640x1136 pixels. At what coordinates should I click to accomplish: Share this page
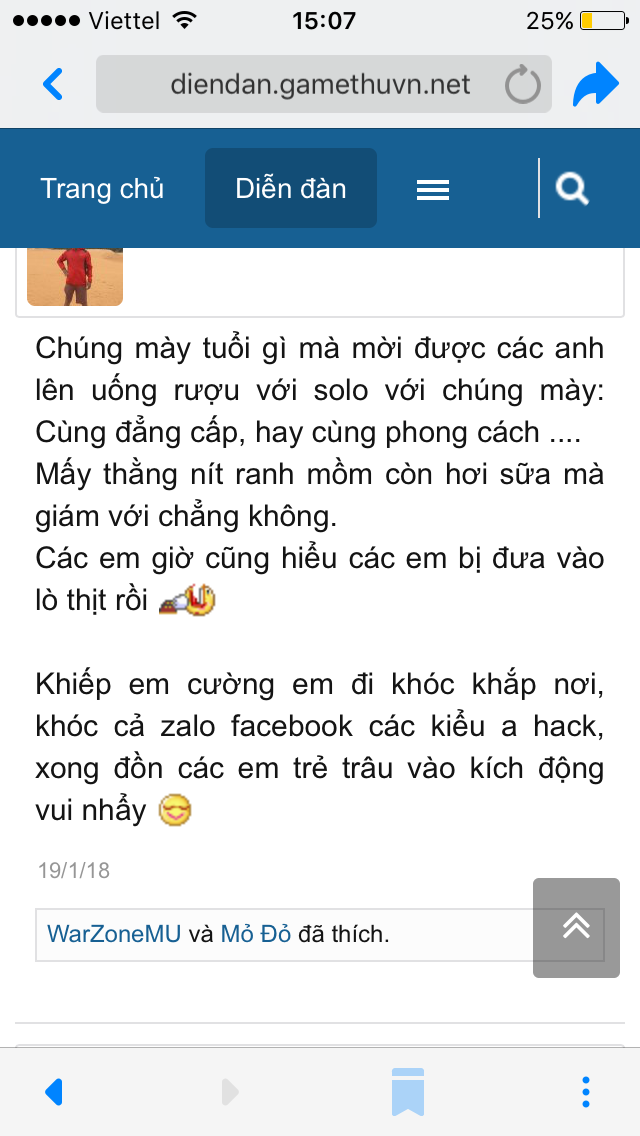point(596,85)
